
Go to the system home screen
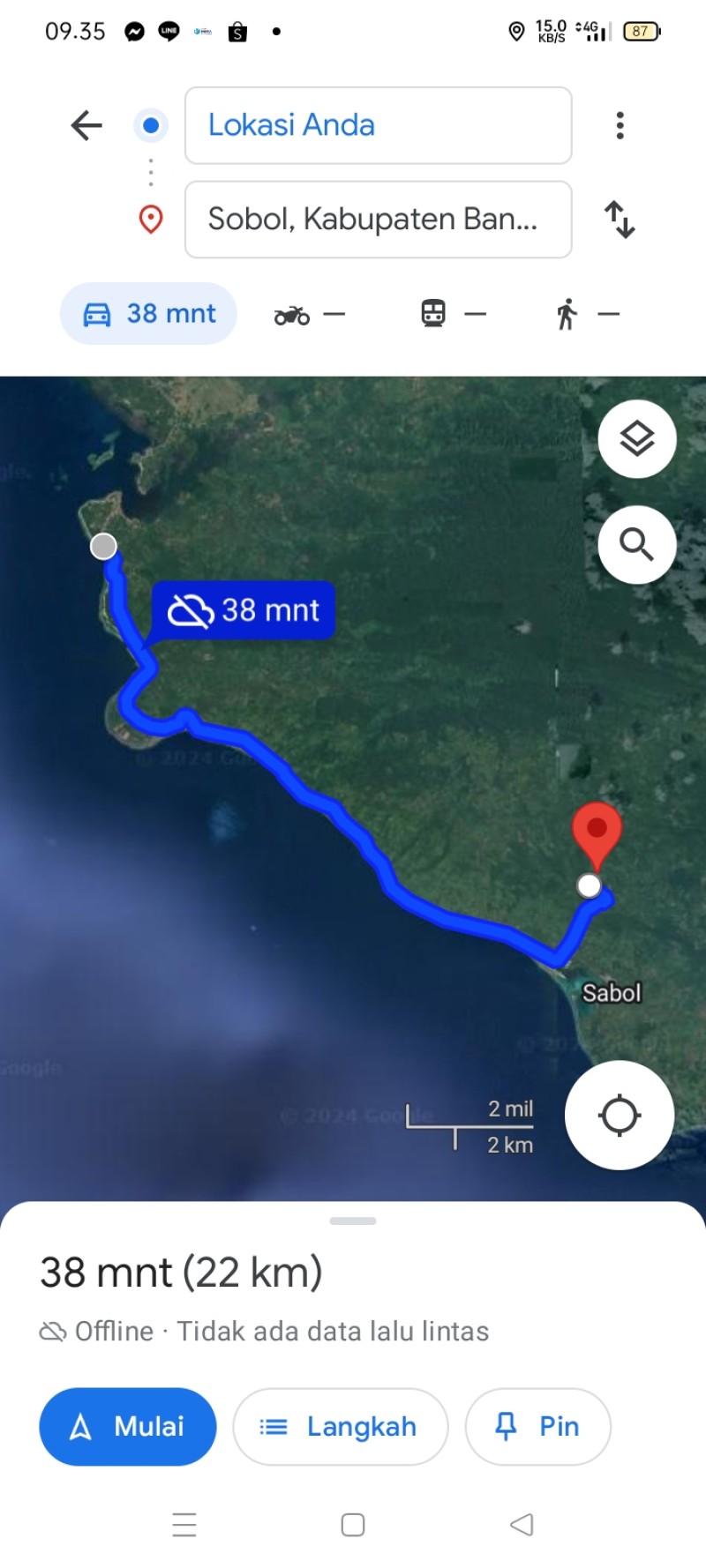[353, 1525]
